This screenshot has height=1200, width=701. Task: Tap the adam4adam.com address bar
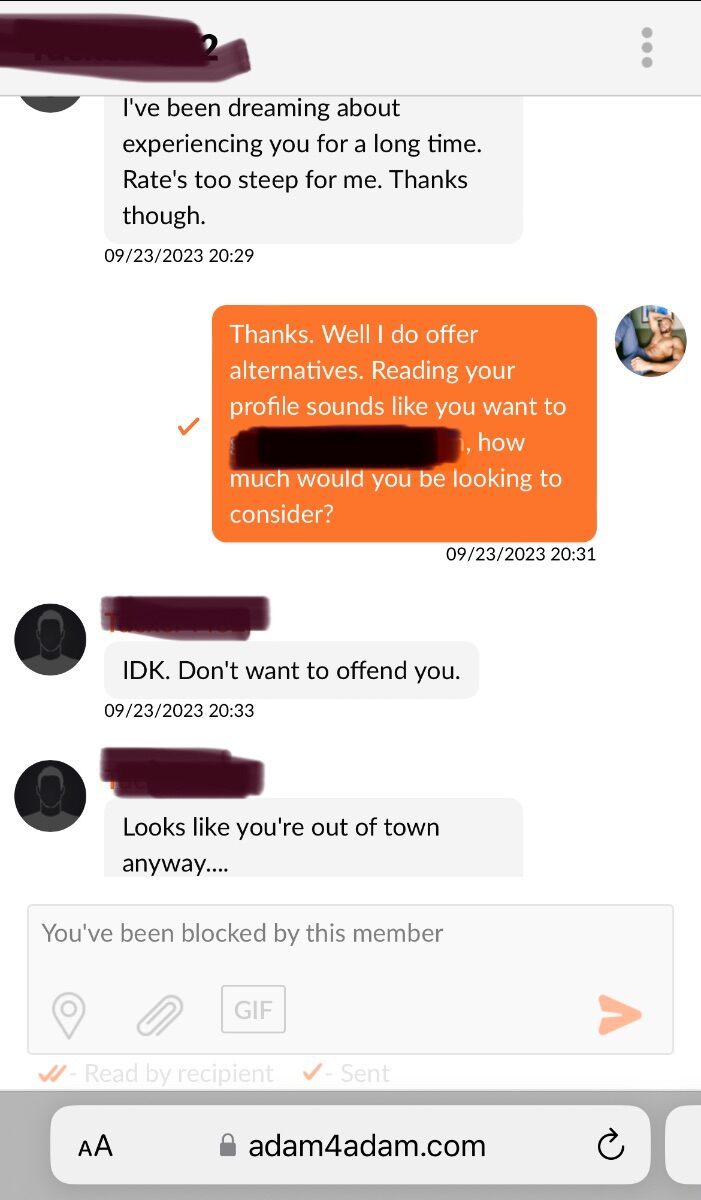click(350, 1145)
